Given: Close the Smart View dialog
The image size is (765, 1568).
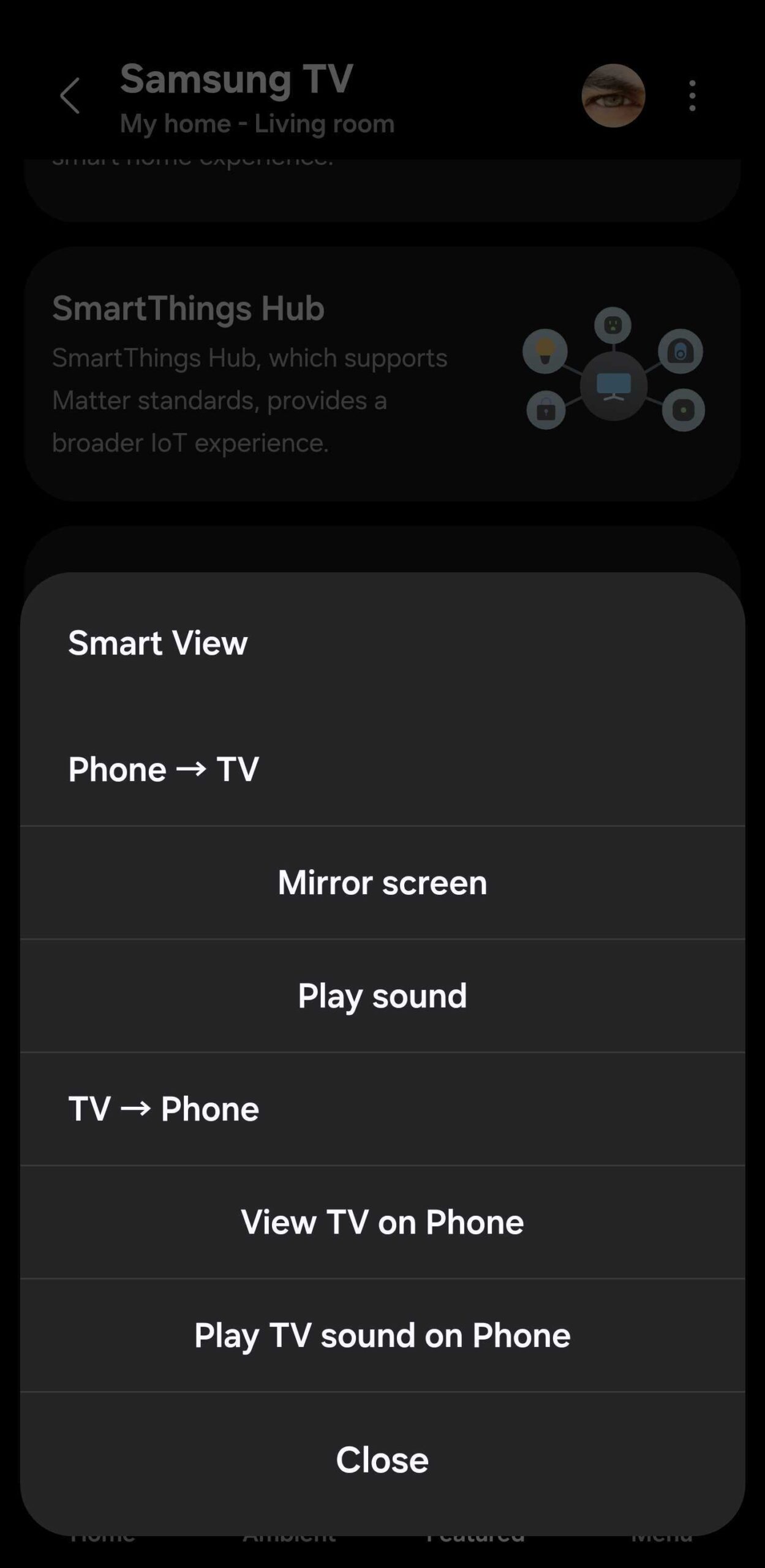Looking at the screenshot, I should [382, 1459].
